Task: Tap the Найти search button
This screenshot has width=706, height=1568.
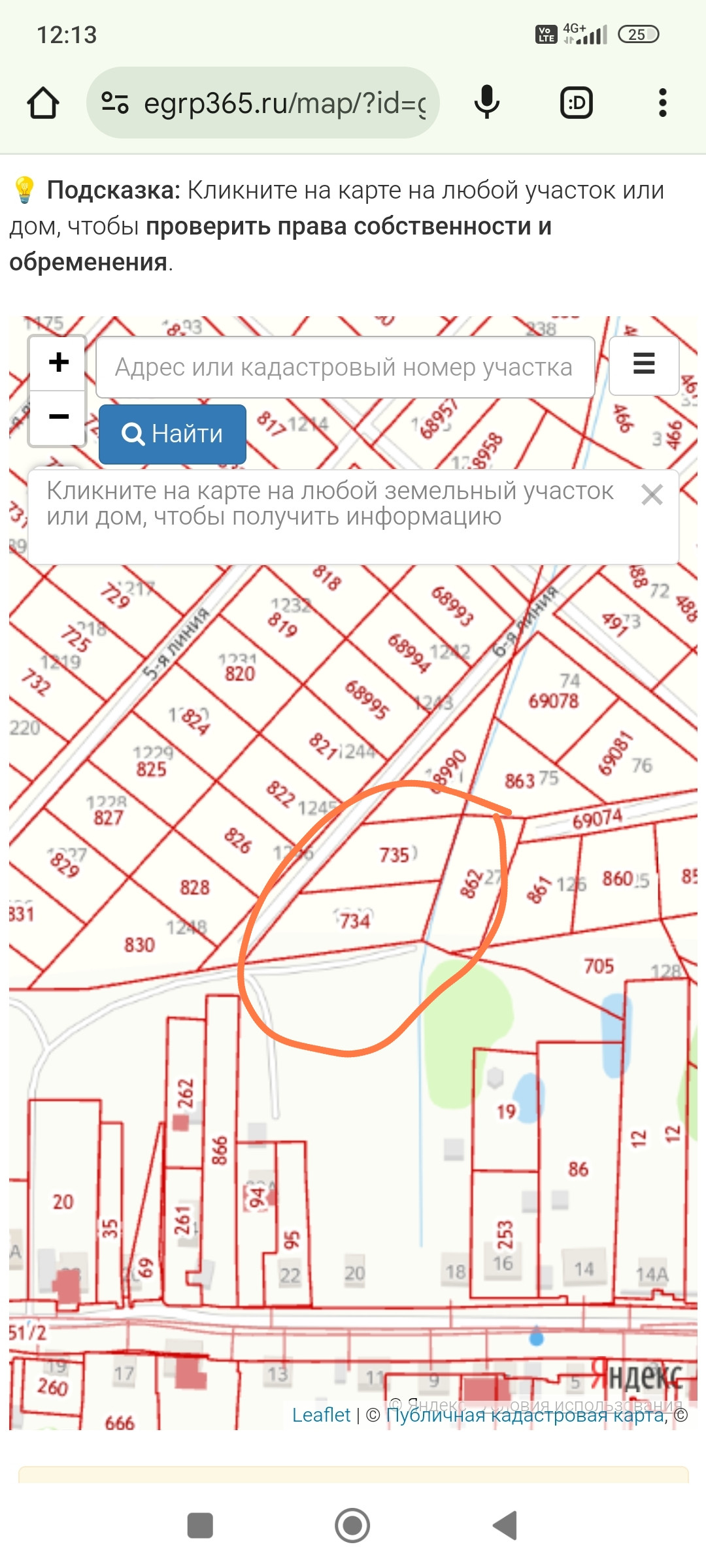Action: tap(173, 434)
